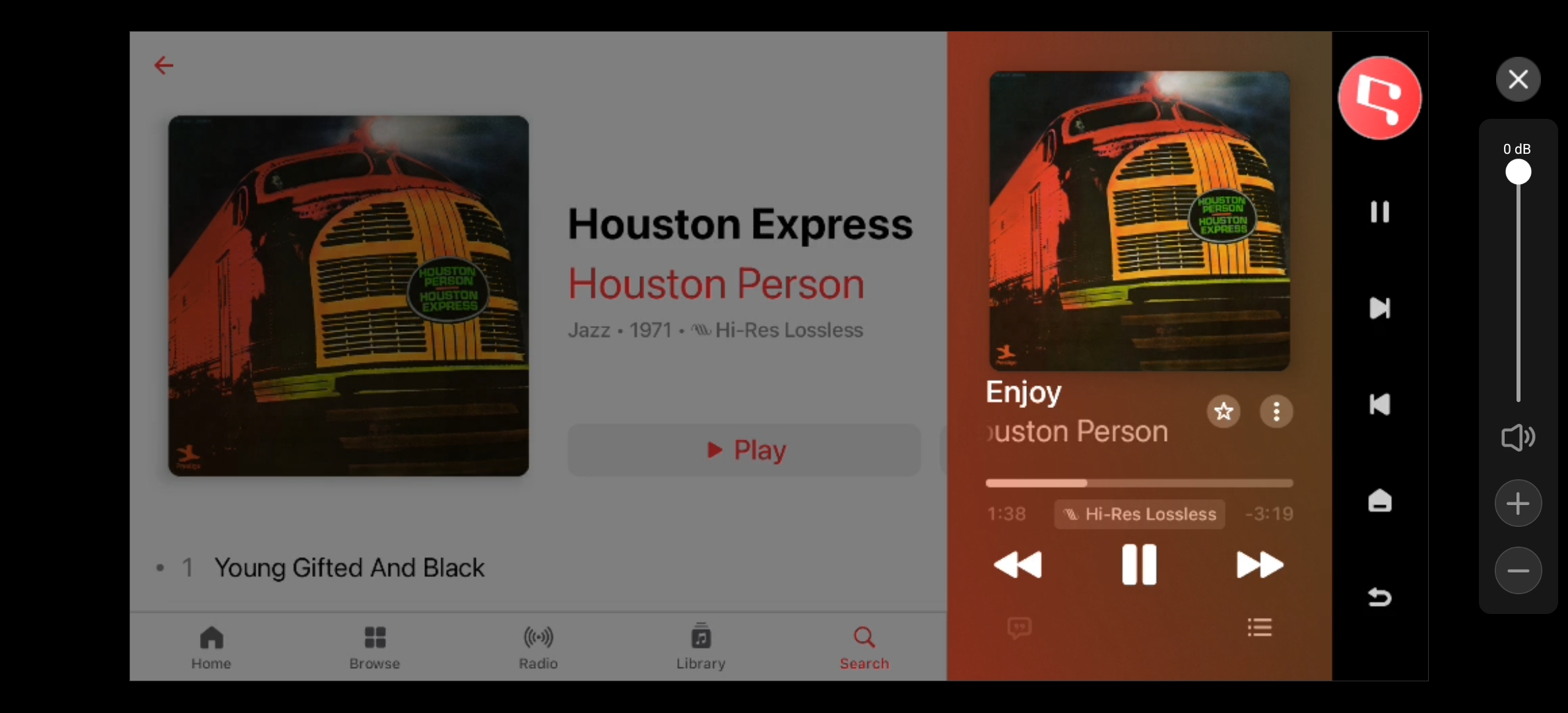
Task: Open the artist page for Houston Person
Action: [x=716, y=284]
